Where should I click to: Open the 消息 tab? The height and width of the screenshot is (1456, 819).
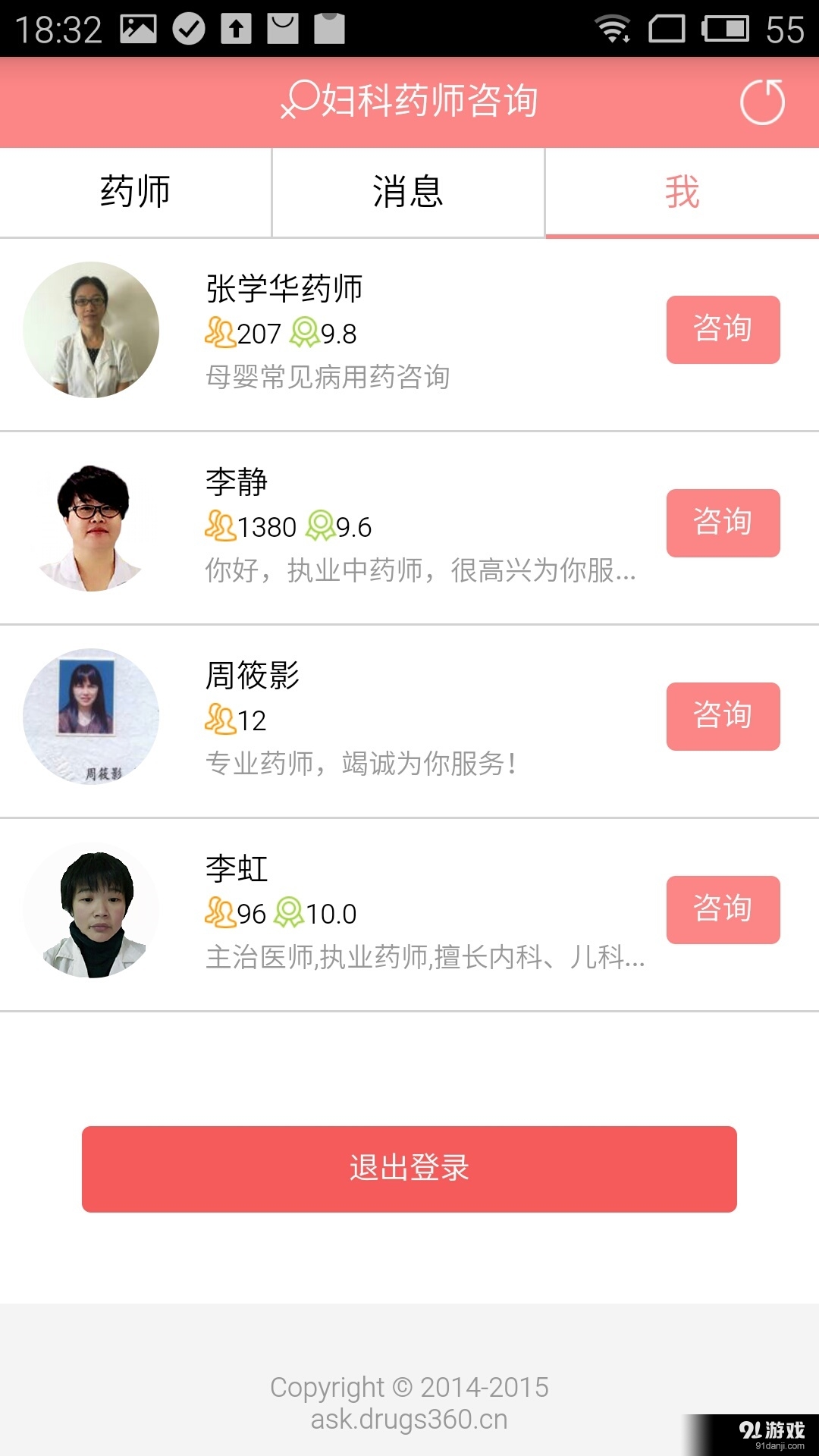click(408, 192)
